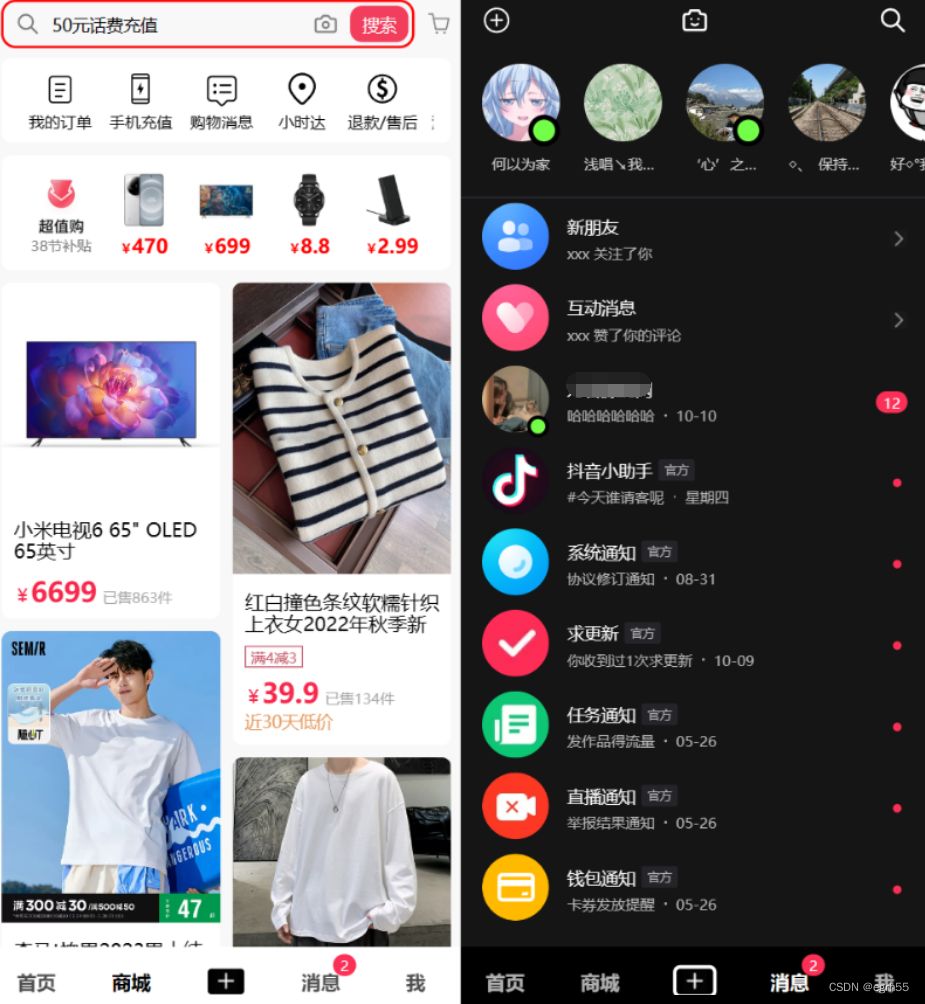Image resolution: width=925 pixels, height=1004 pixels.
Task: Open image search via camera icon in search bar
Action: (x=325, y=24)
